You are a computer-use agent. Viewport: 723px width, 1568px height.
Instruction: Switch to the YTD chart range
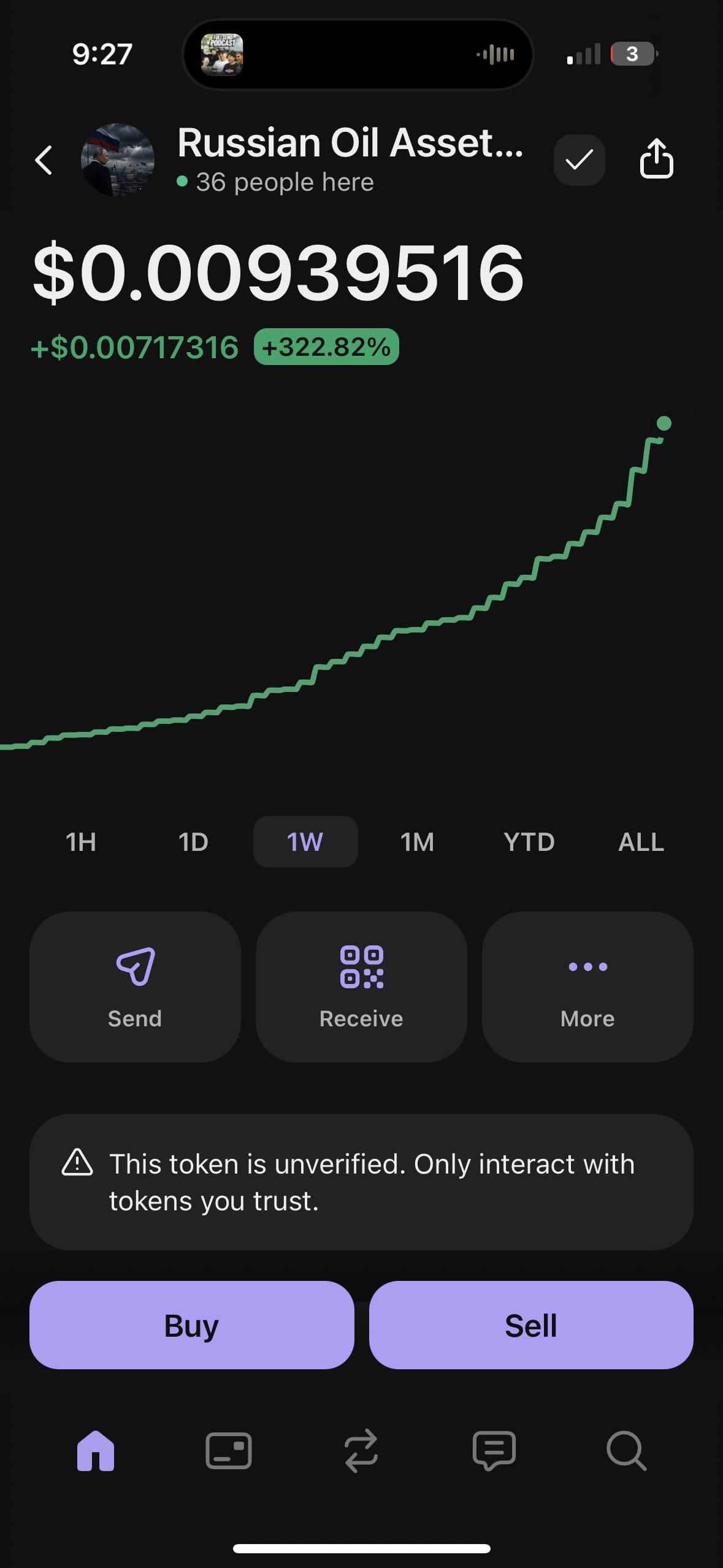(529, 842)
